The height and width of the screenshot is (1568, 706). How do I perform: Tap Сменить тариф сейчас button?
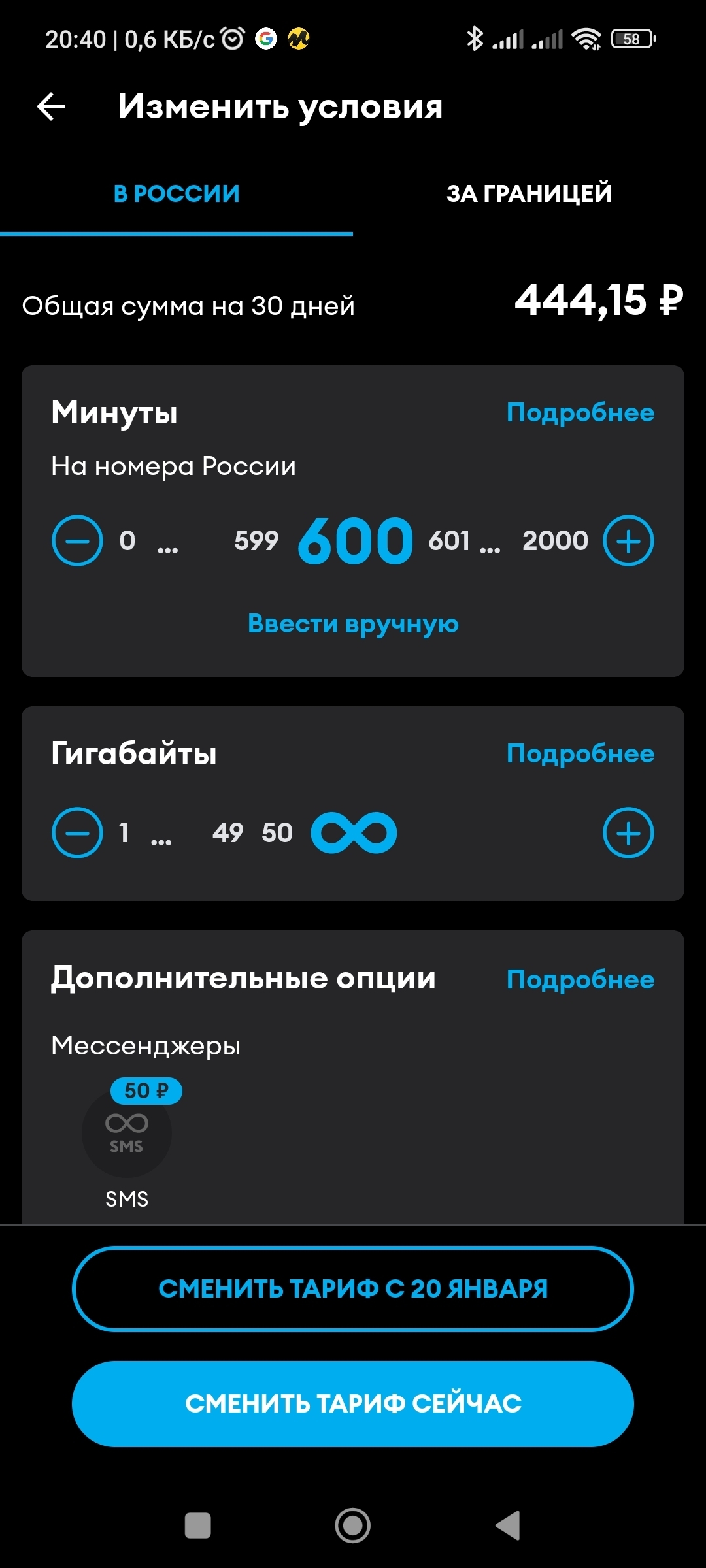(353, 1403)
